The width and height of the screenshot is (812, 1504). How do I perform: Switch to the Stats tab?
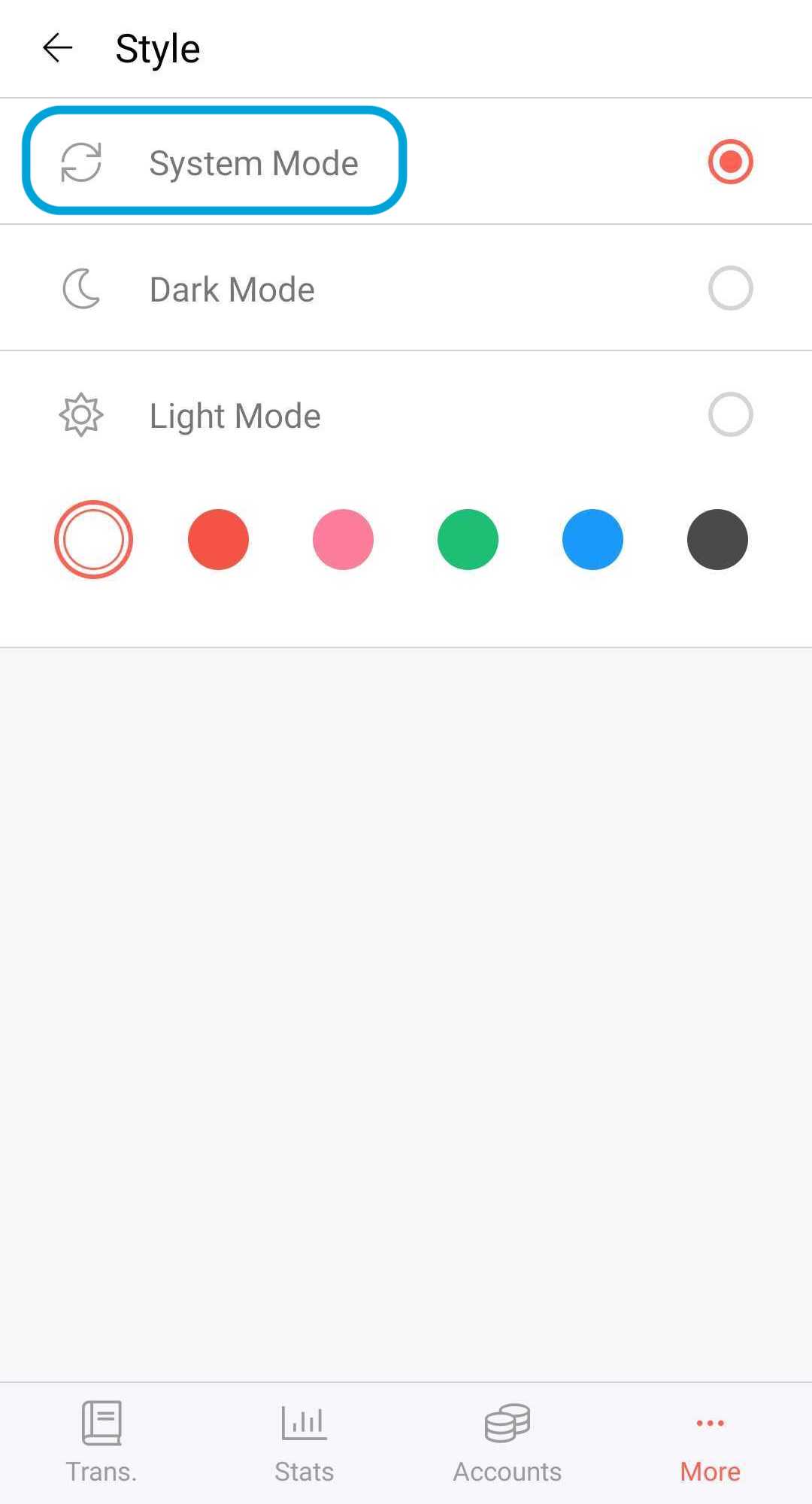[x=304, y=1442]
